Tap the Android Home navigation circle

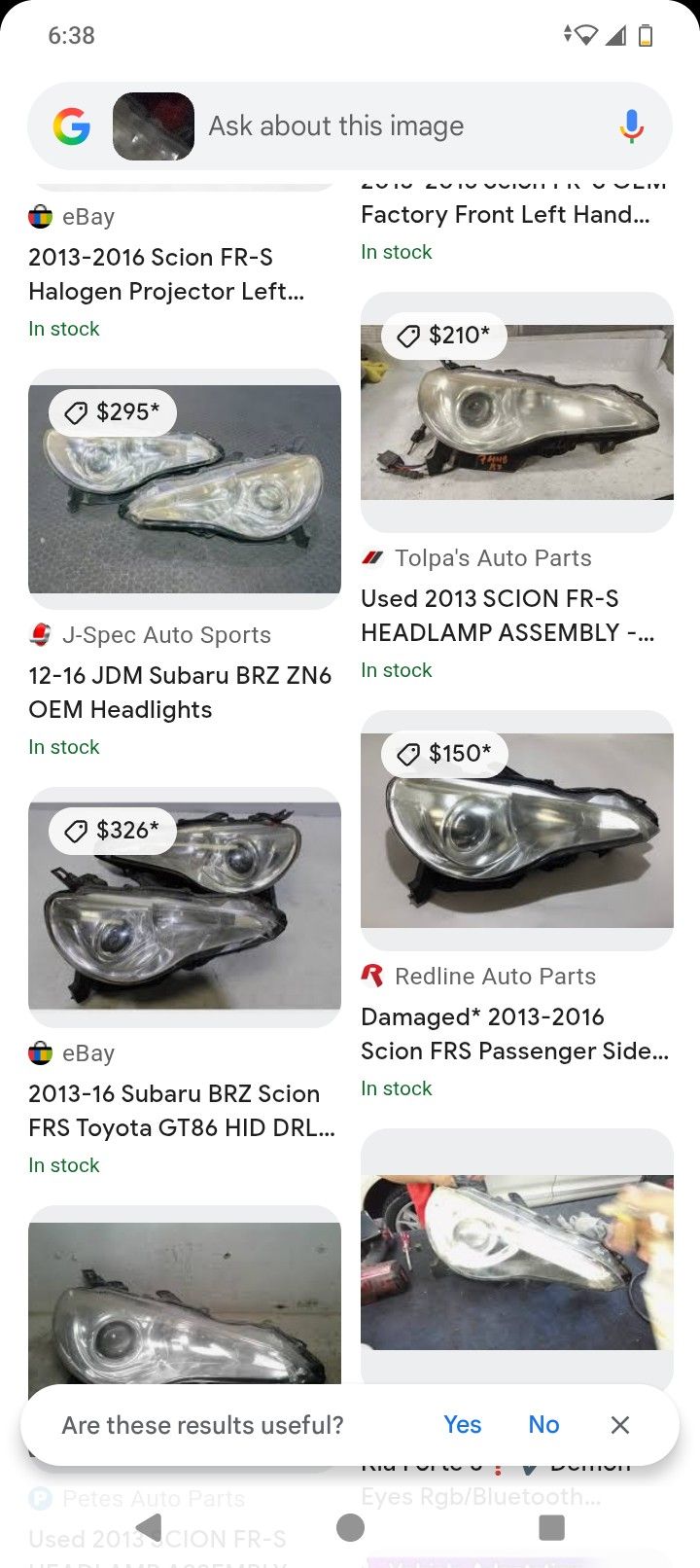tap(350, 1528)
